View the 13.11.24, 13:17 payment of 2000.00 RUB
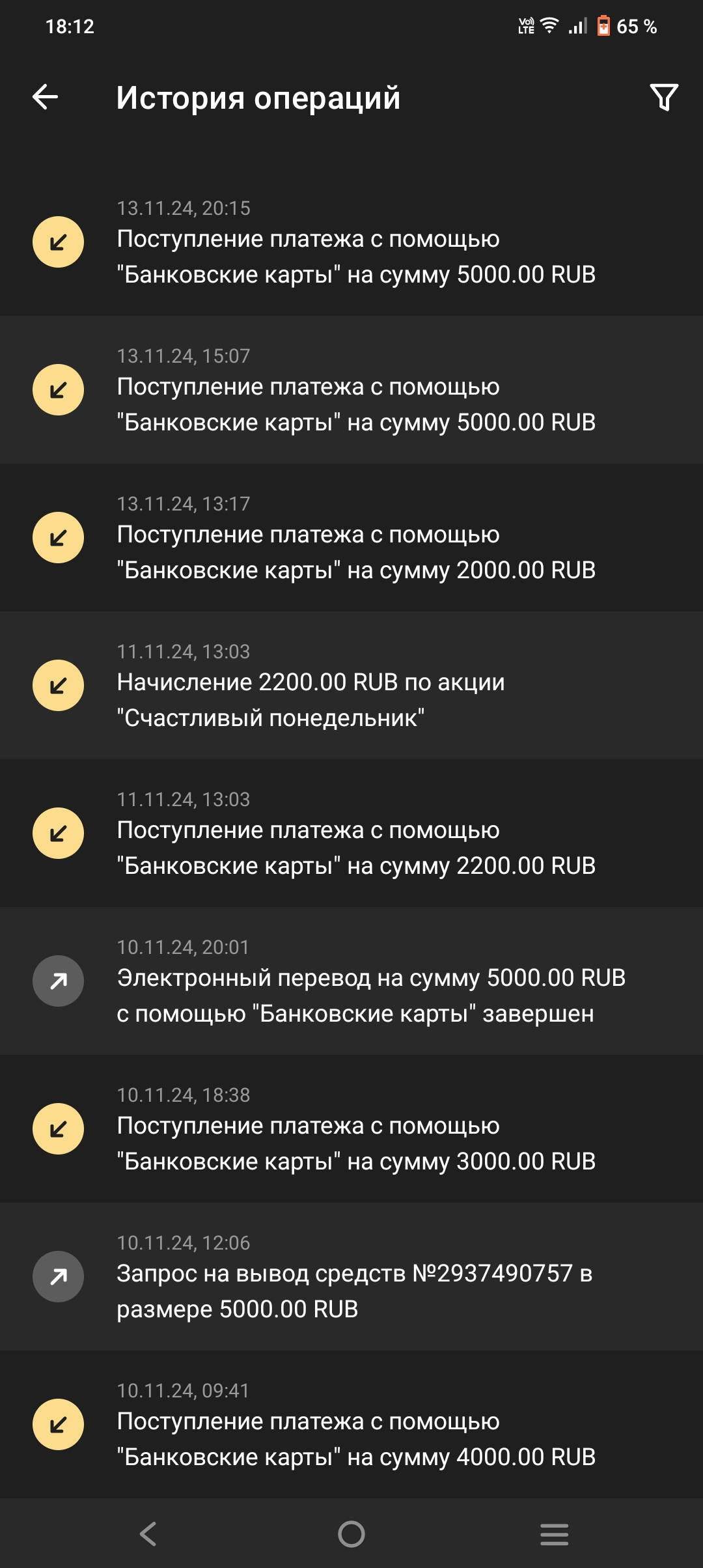The image size is (703, 1568). pyautogui.click(x=351, y=538)
